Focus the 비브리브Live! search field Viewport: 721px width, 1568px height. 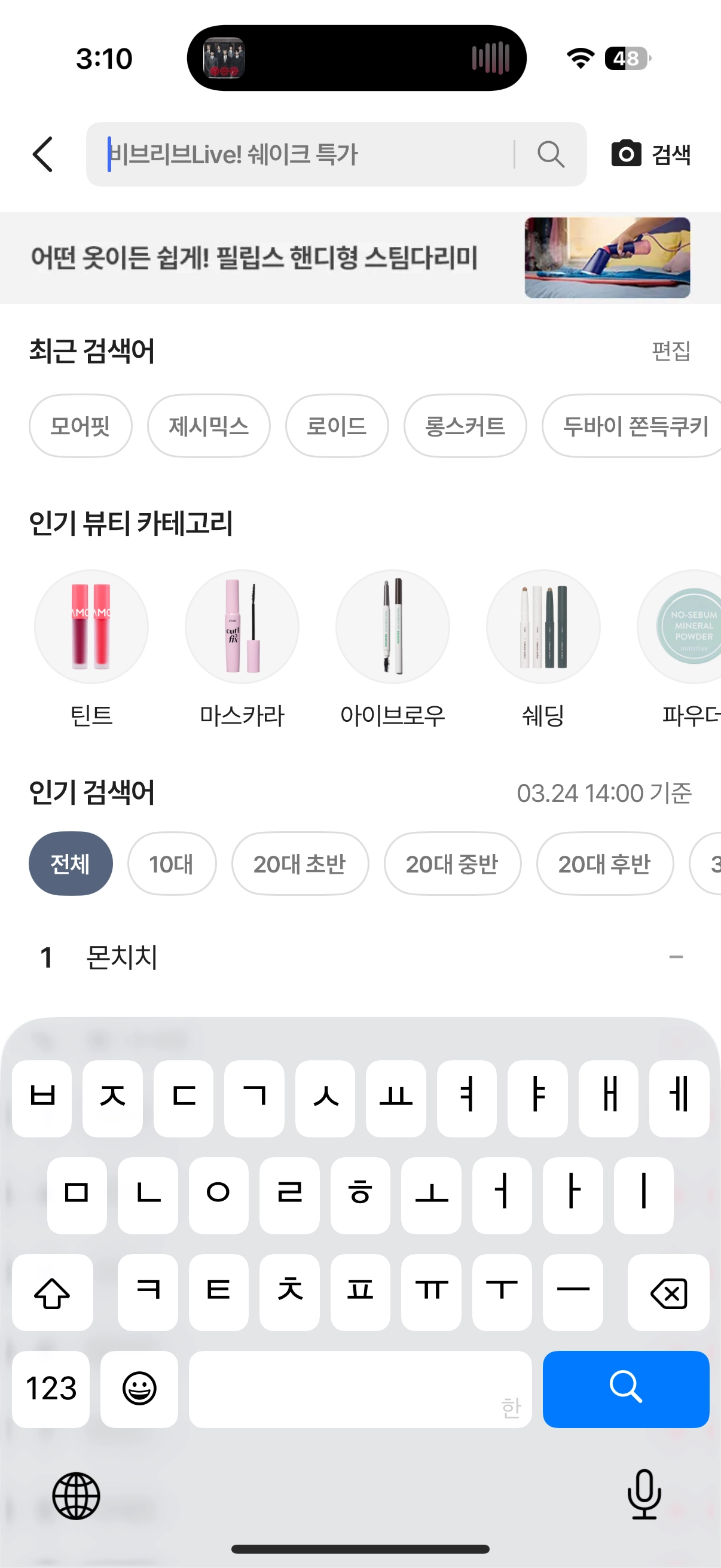(x=304, y=154)
